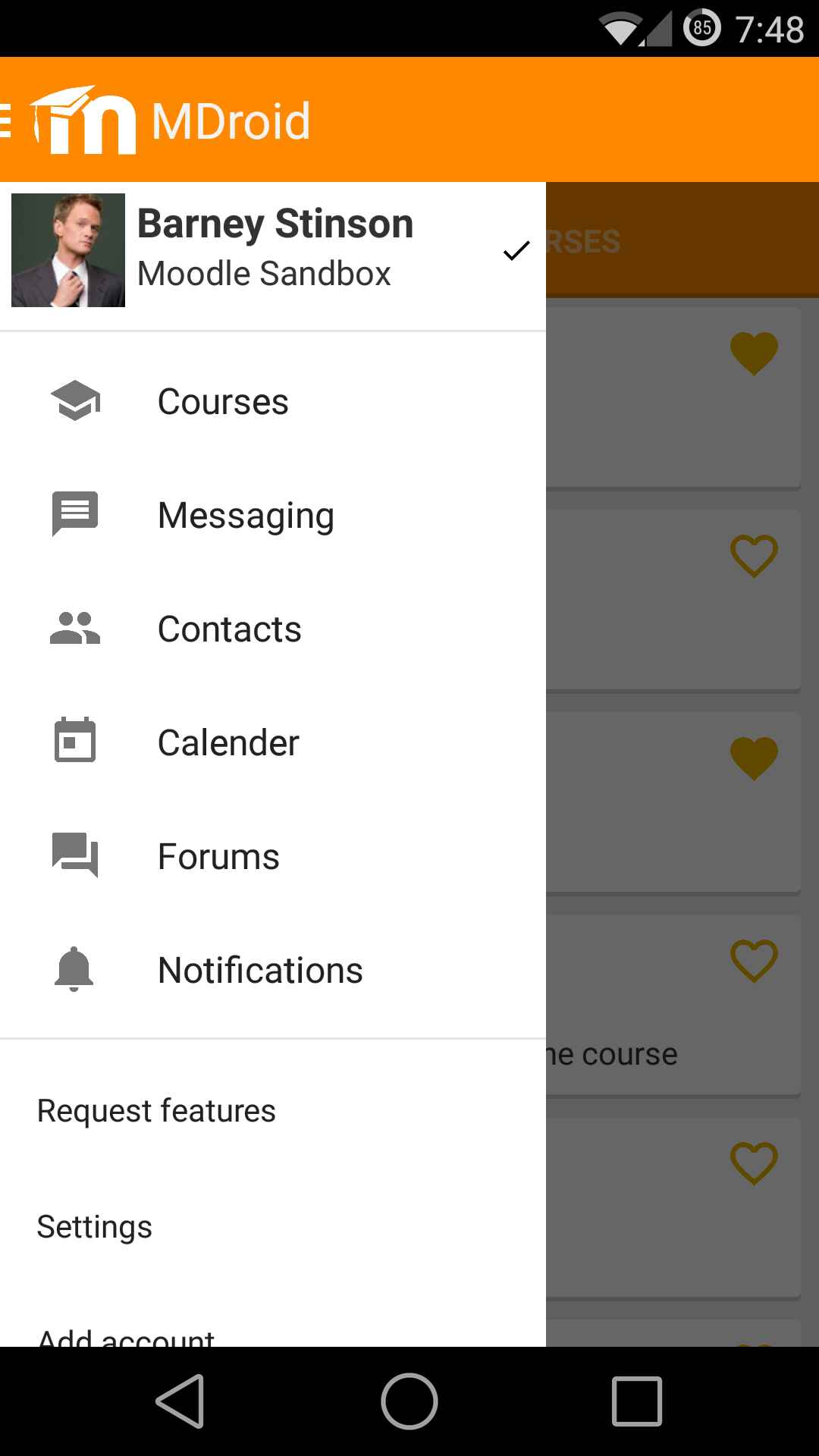Open the Messaging chat icon
The width and height of the screenshot is (819, 1456).
[x=74, y=514]
